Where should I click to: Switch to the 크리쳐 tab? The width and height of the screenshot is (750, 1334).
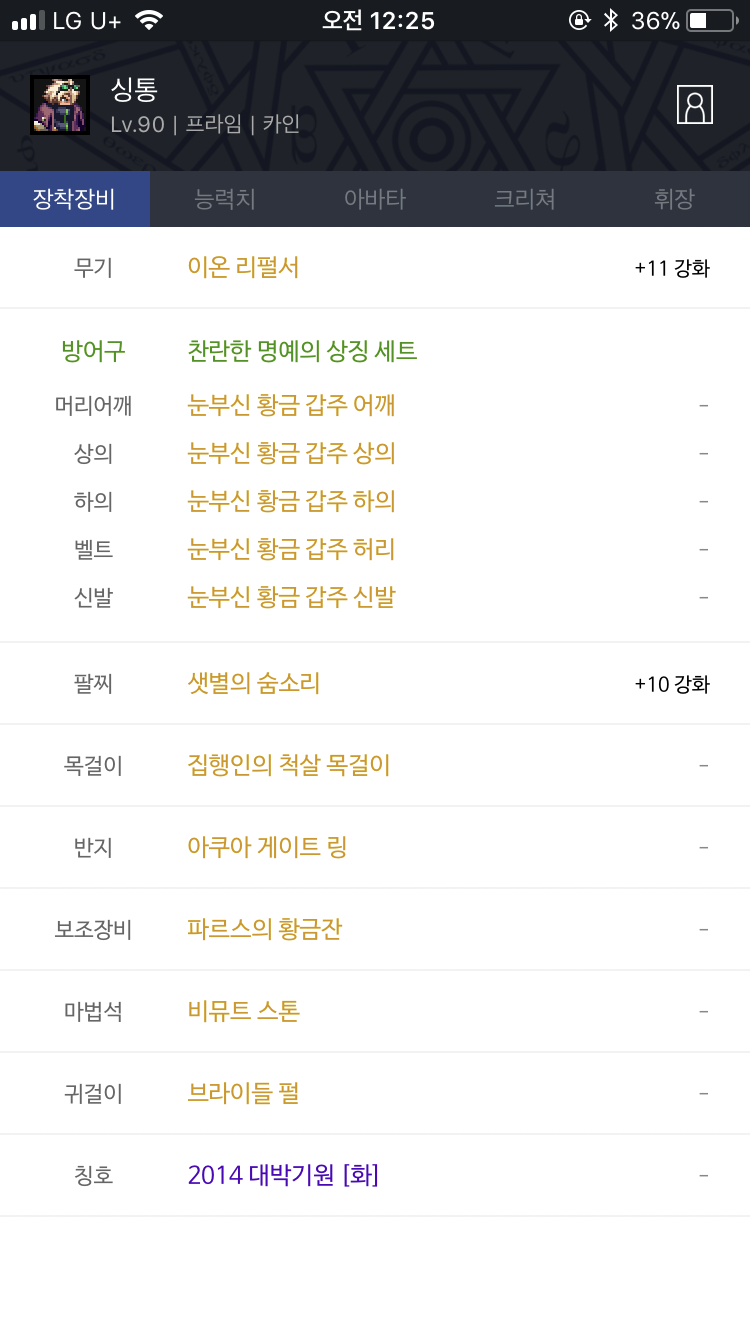(525, 199)
